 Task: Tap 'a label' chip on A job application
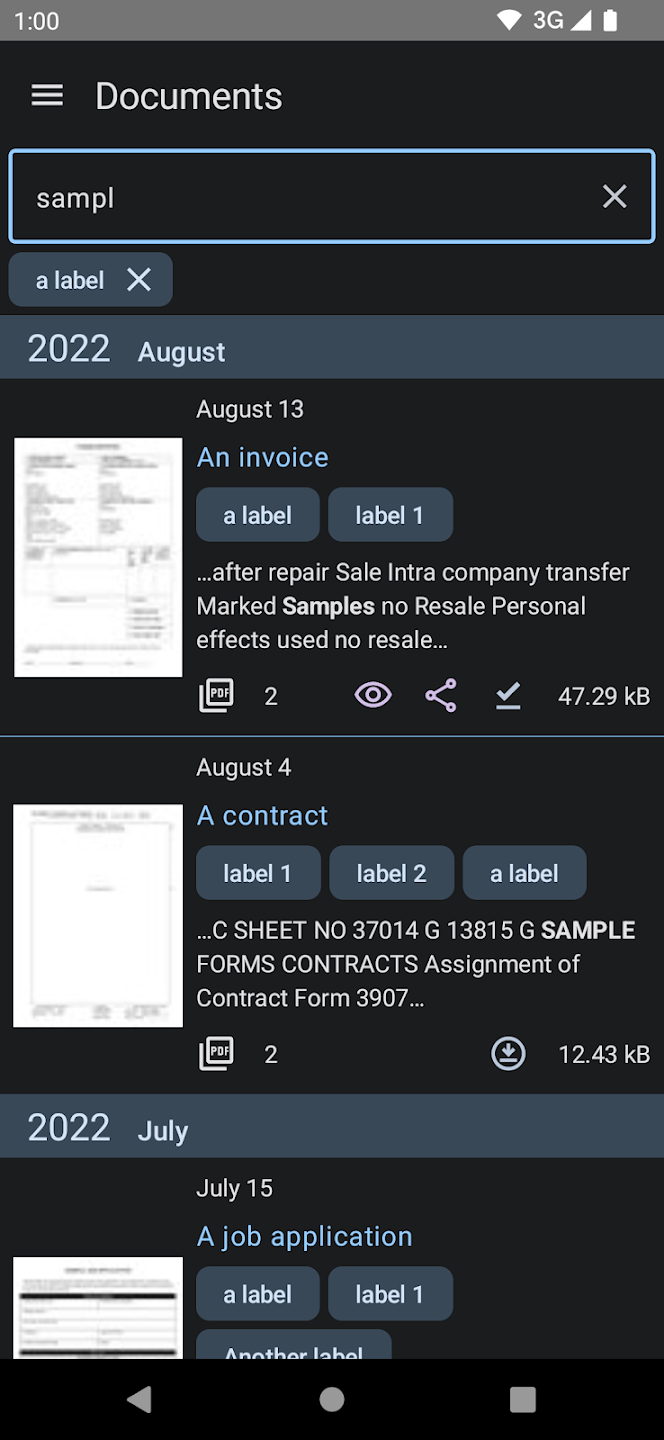coord(257,1294)
